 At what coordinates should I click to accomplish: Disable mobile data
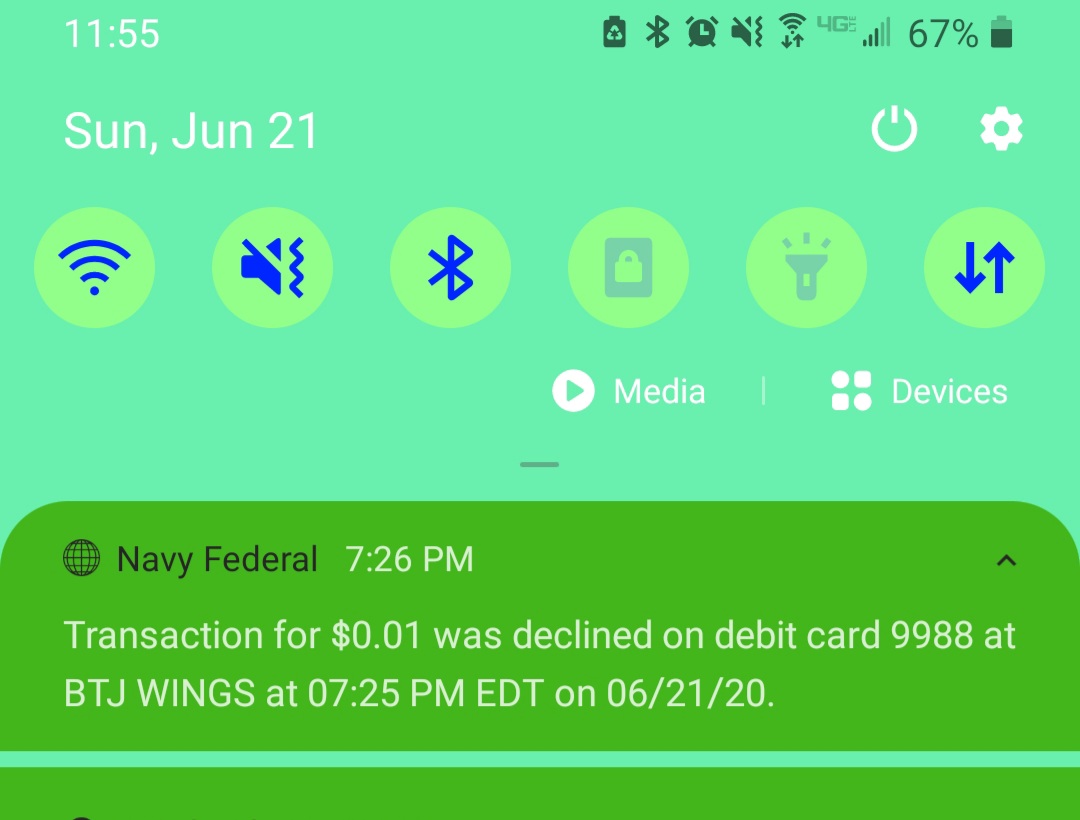point(984,268)
